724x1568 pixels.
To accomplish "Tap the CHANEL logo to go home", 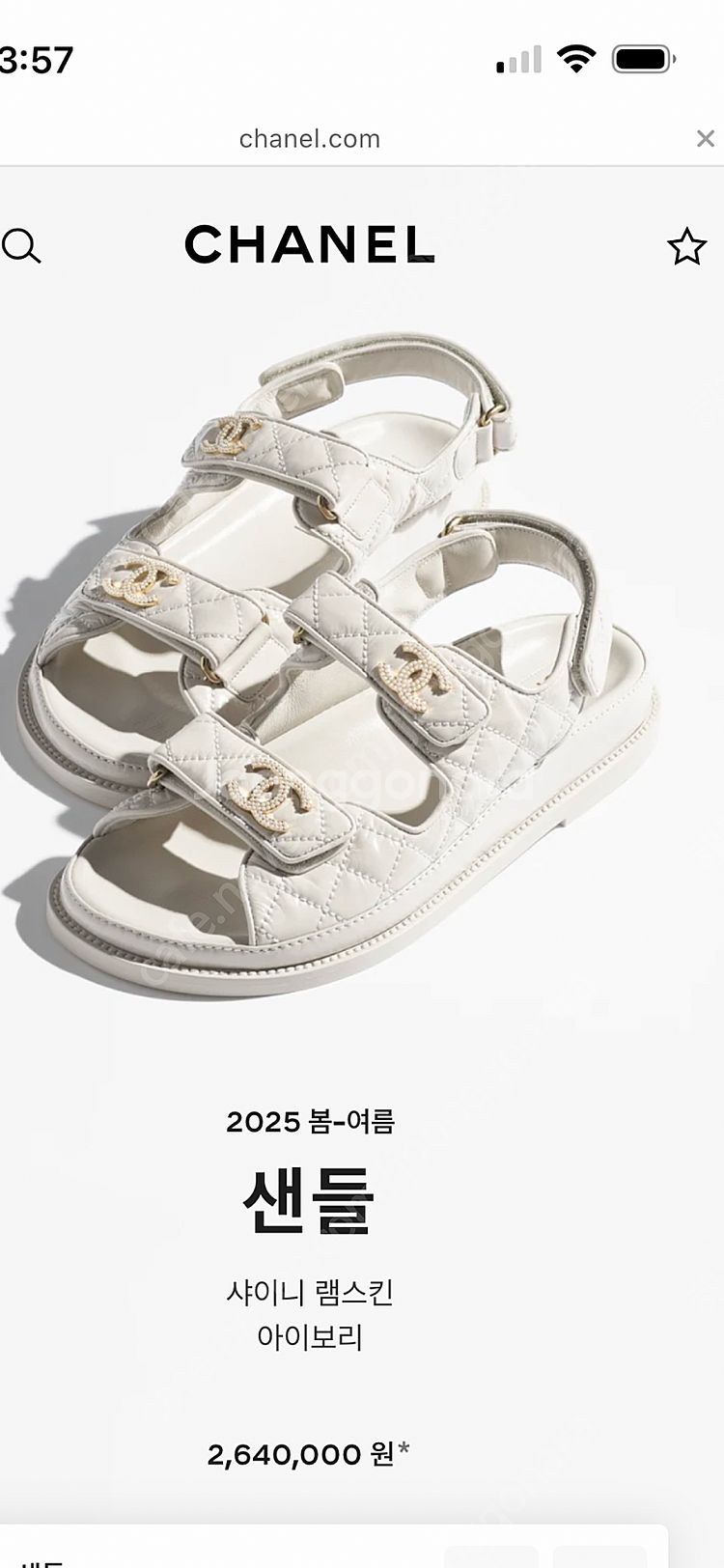I will (x=310, y=245).
